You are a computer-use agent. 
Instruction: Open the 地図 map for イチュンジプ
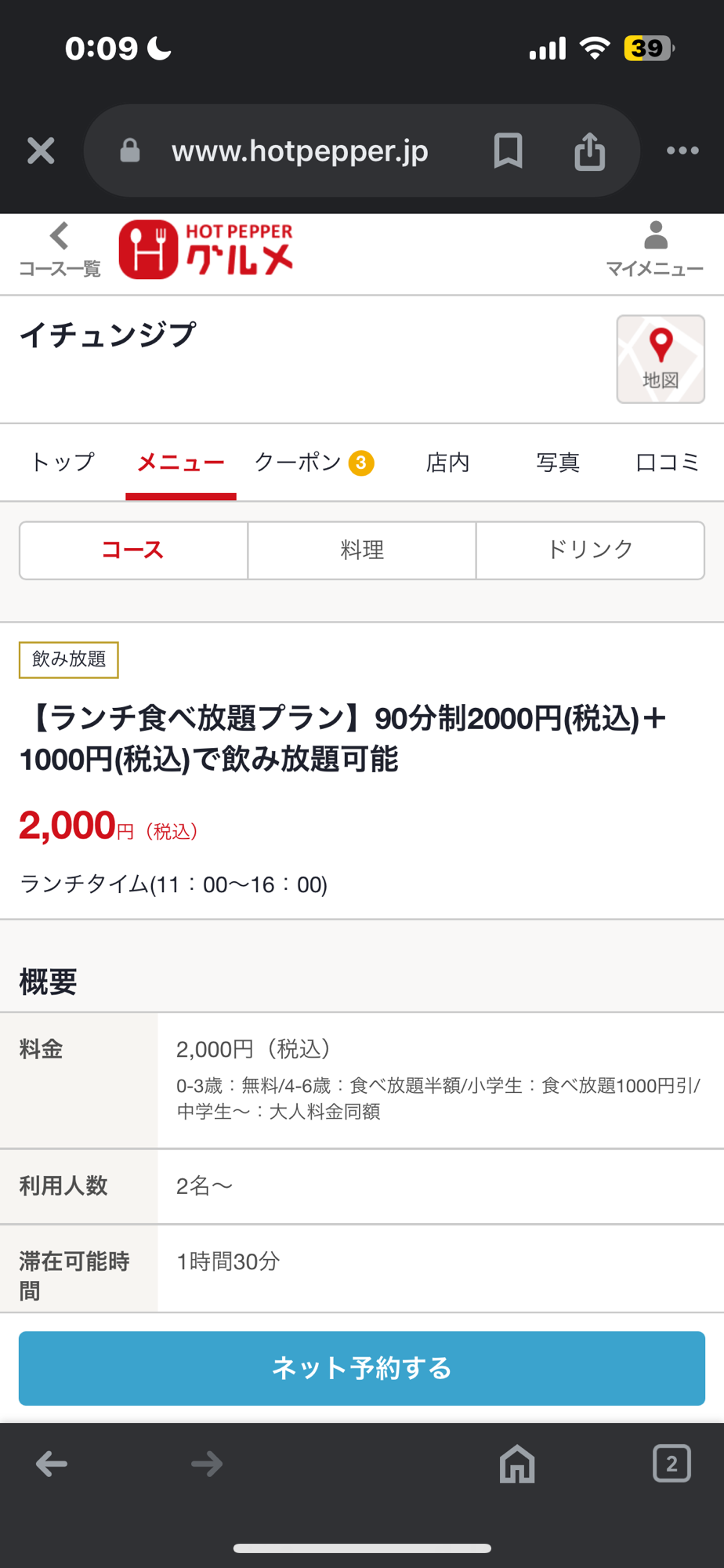click(661, 359)
